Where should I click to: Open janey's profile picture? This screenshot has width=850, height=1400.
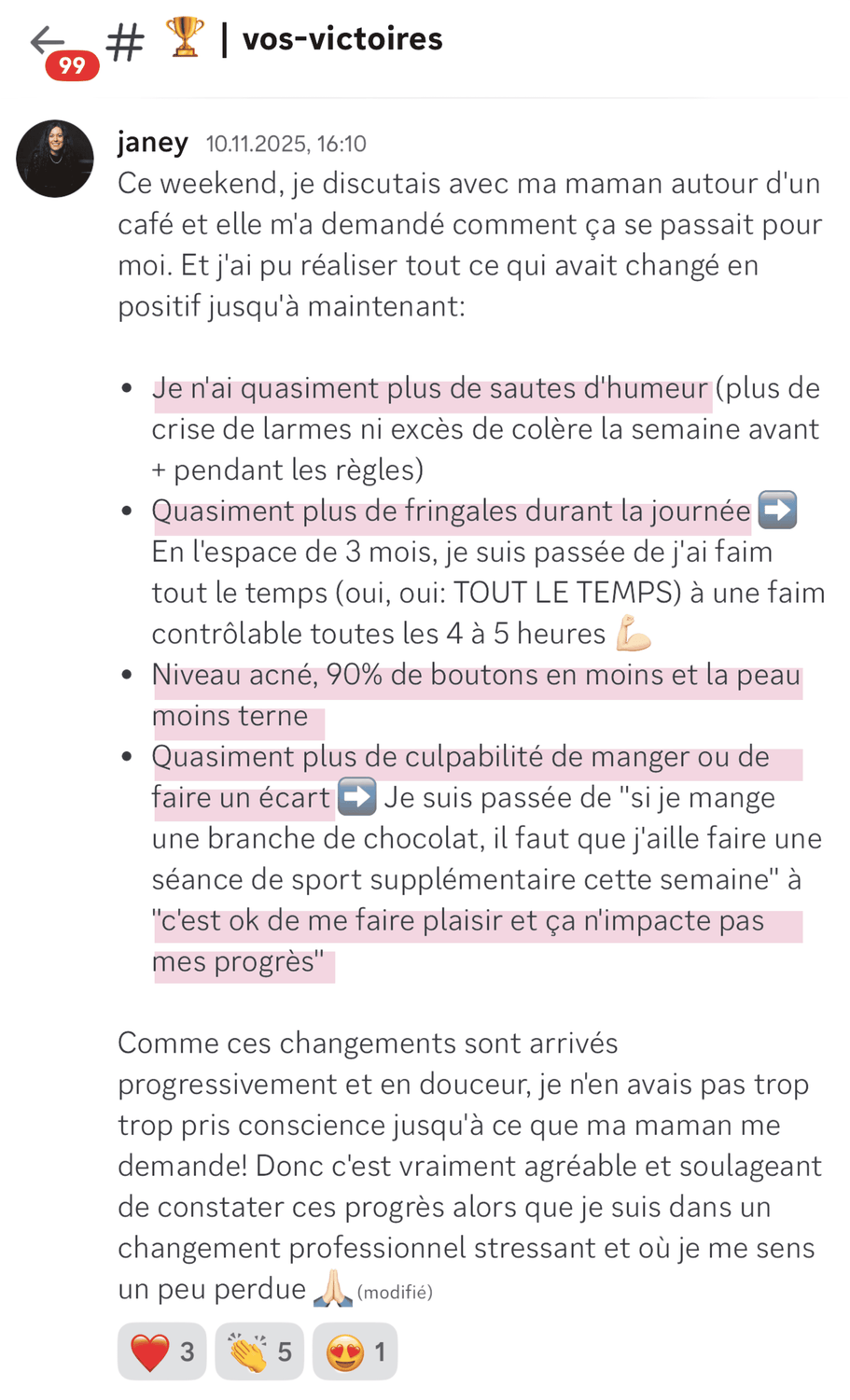tap(55, 159)
